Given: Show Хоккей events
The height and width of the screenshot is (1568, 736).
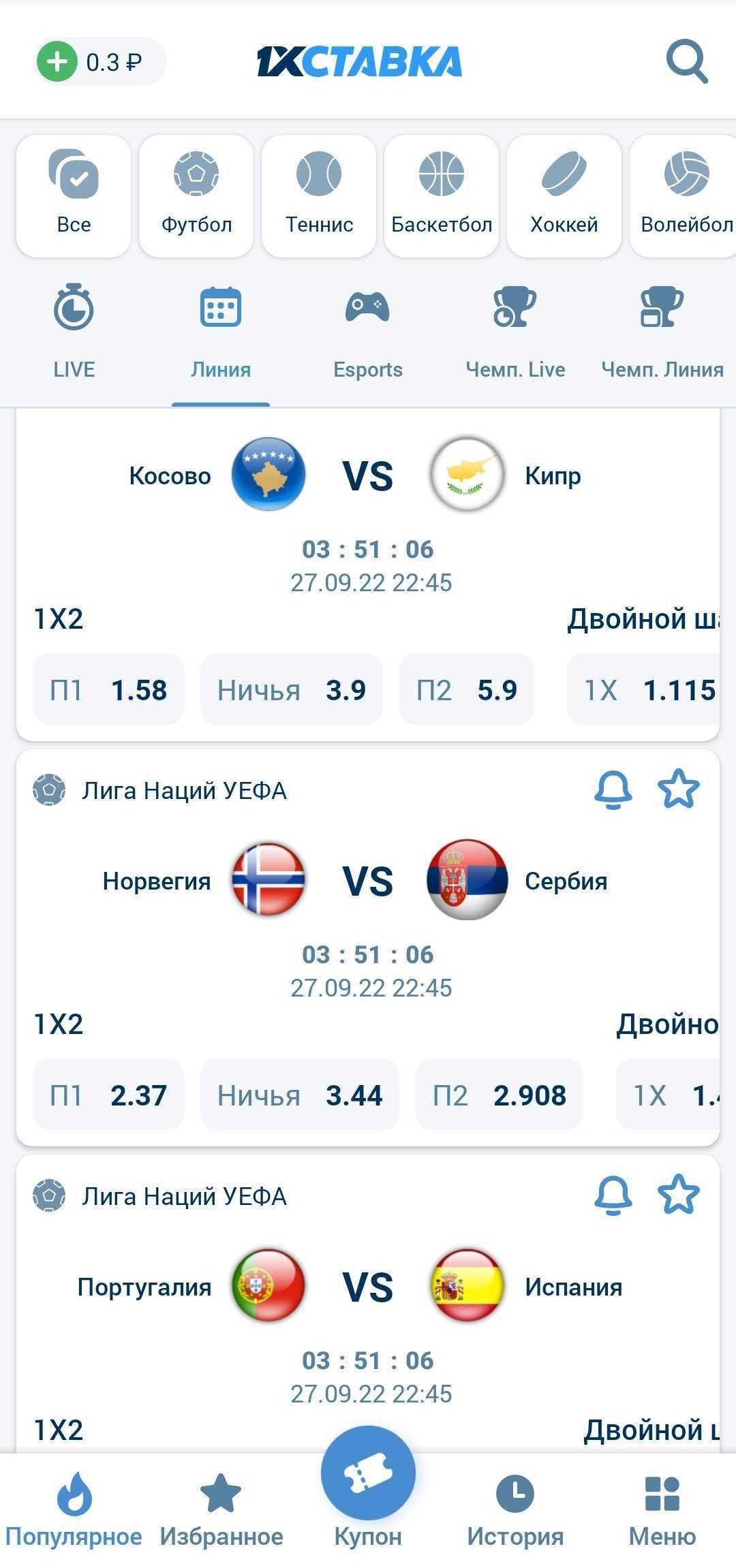Looking at the screenshot, I should tap(564, 195).
